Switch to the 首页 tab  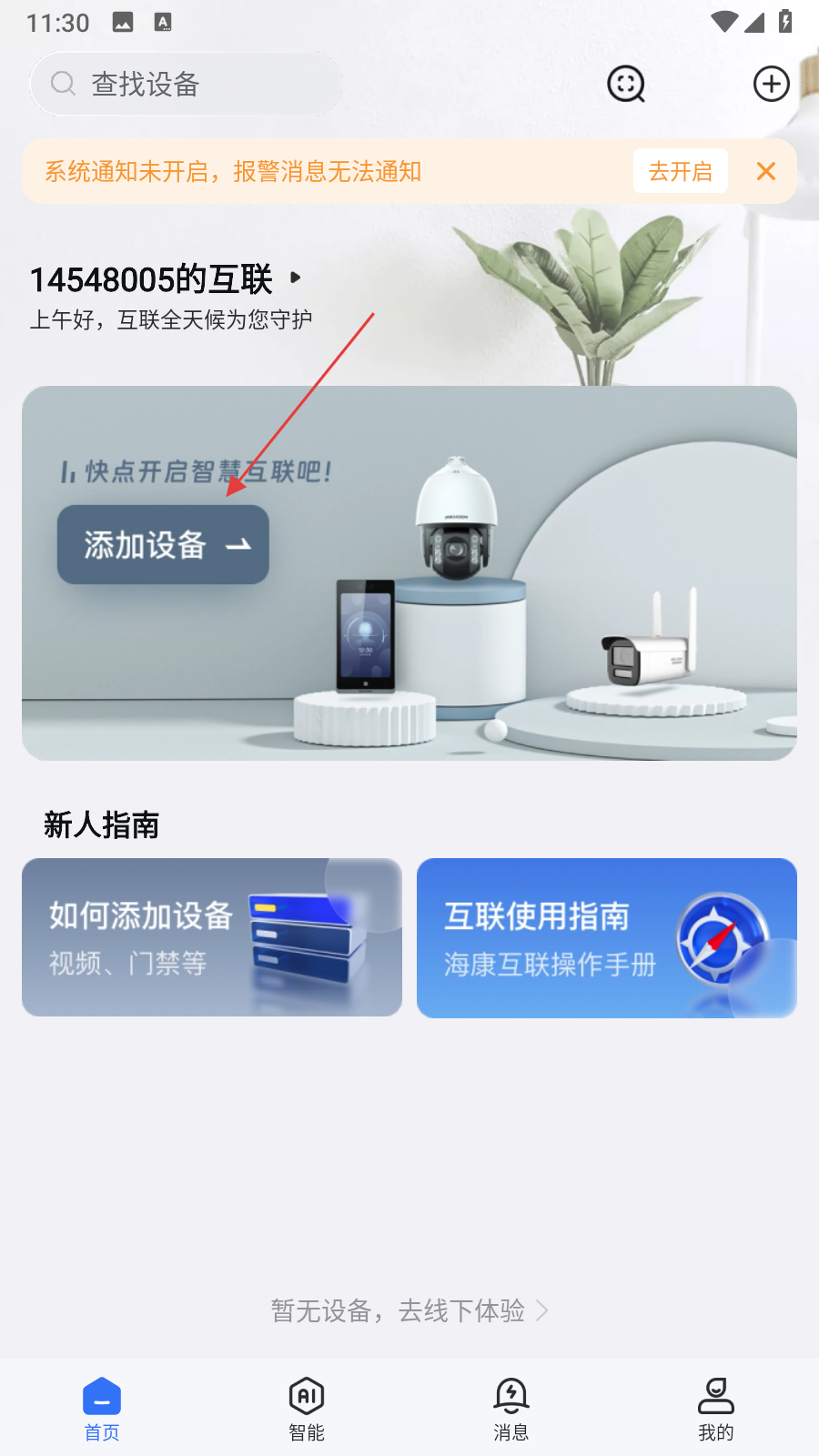102,1409
